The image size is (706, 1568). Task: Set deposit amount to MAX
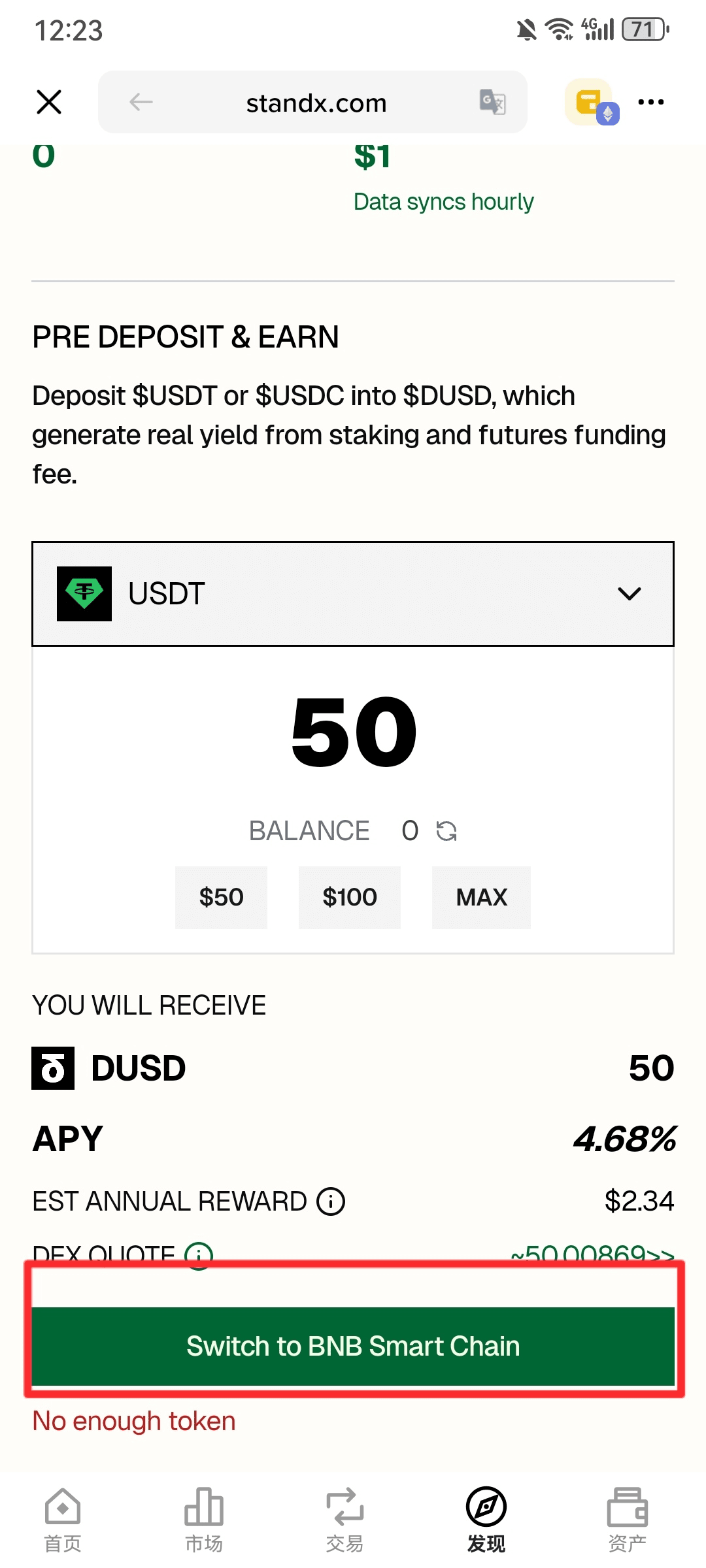(x=481, y=897)
